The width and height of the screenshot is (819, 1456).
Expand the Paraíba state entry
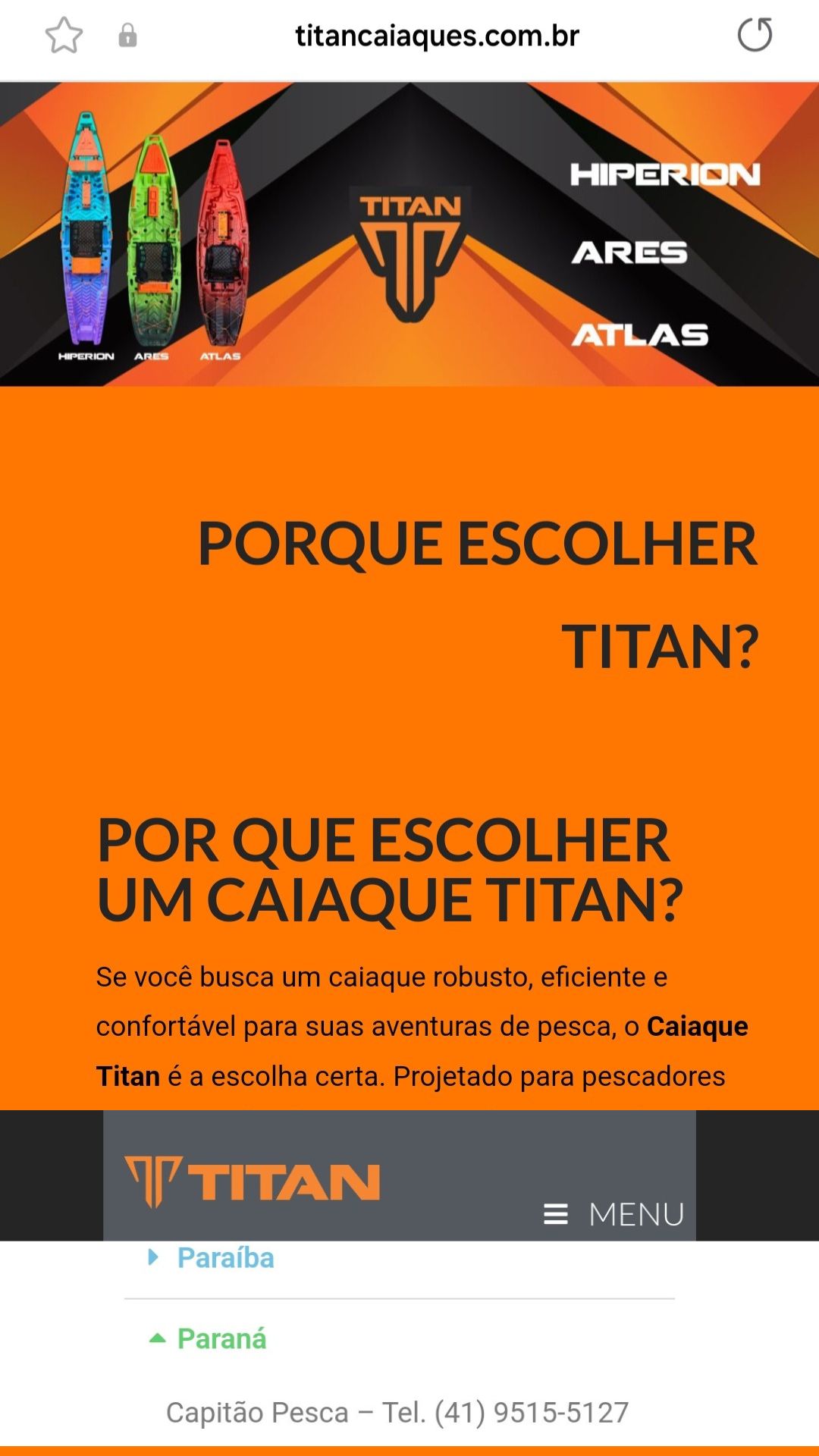[x=211, y=1258]
